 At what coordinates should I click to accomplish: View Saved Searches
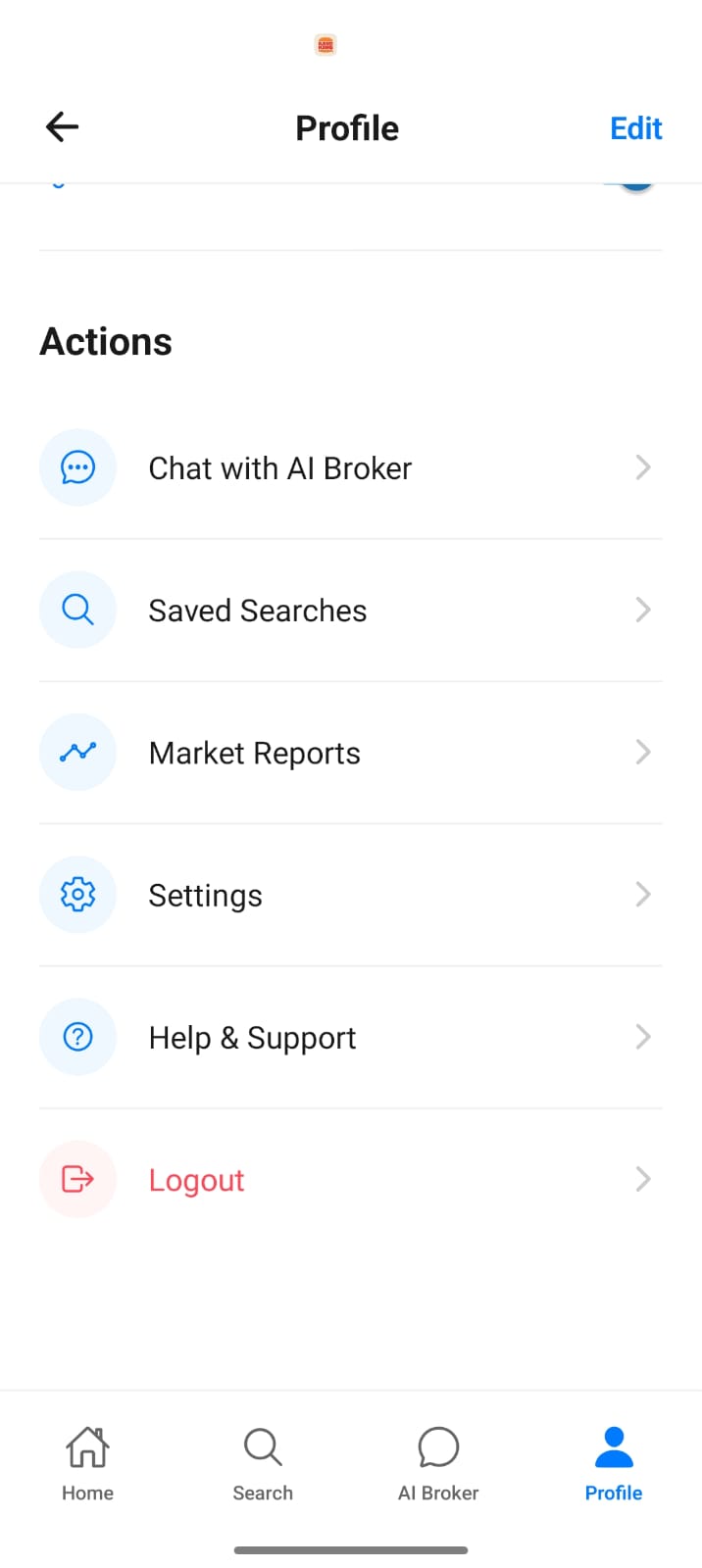[350, 611]
